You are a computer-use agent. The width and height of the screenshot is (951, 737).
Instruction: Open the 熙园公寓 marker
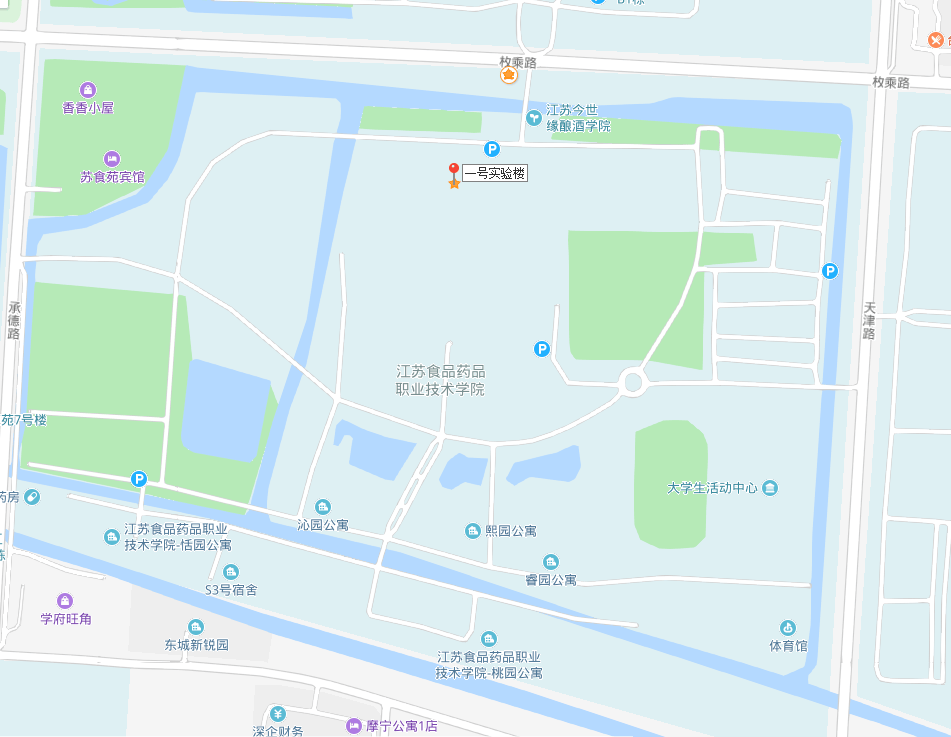click(x=473, y=530)
